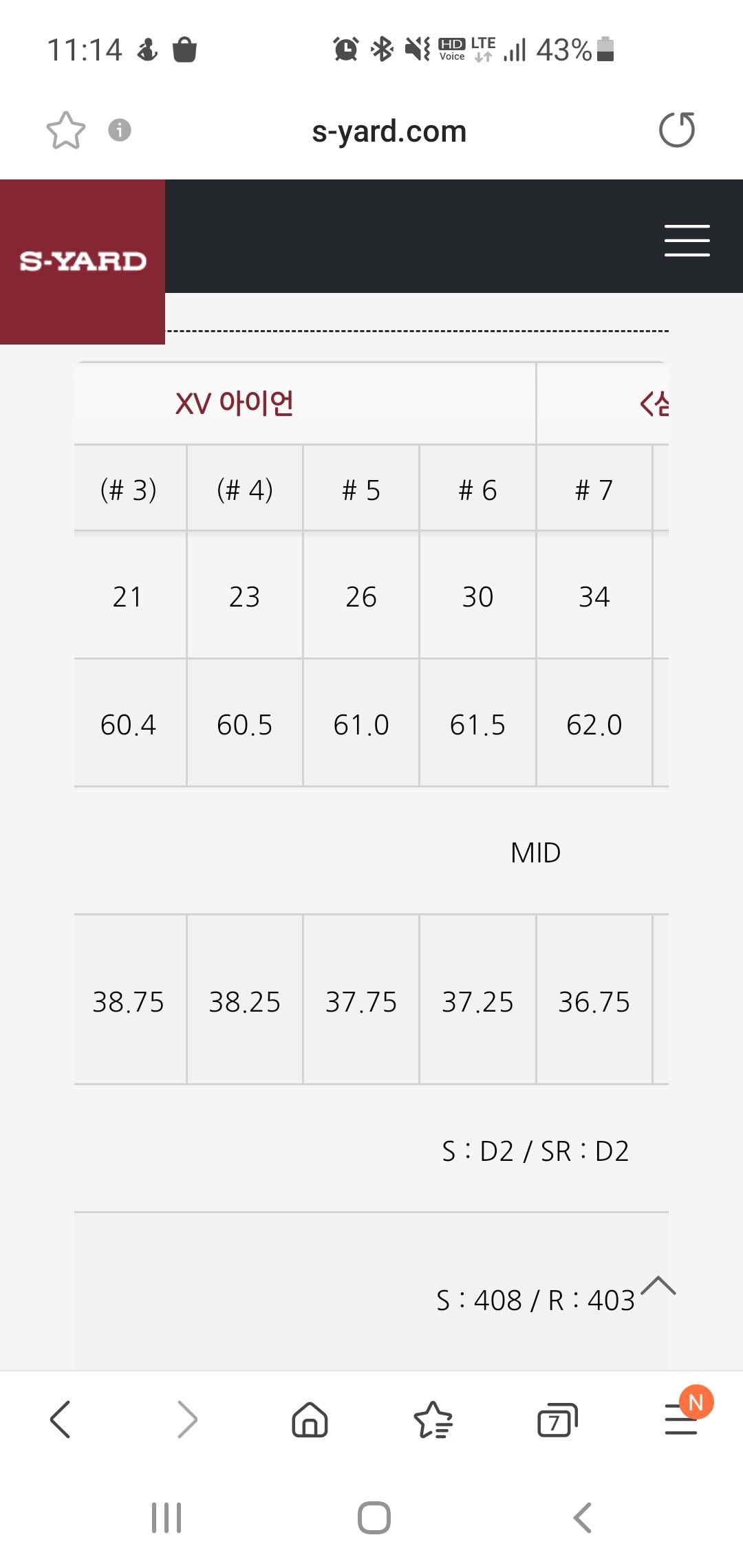Screen dimensions: 743x1568
Task: Go to S-YARD home via logo
Action: click(83, 261)
